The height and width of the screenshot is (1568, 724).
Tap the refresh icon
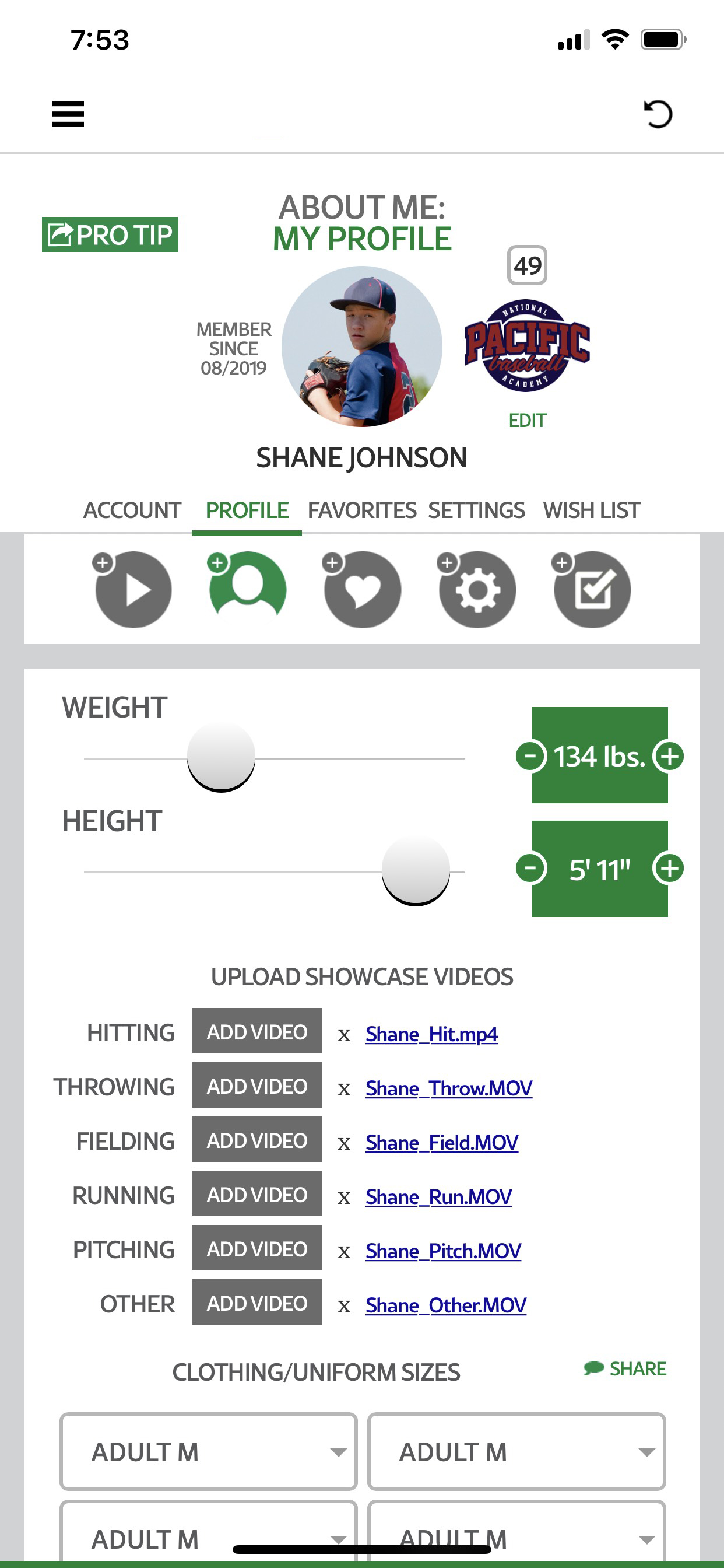click(657, 114)
